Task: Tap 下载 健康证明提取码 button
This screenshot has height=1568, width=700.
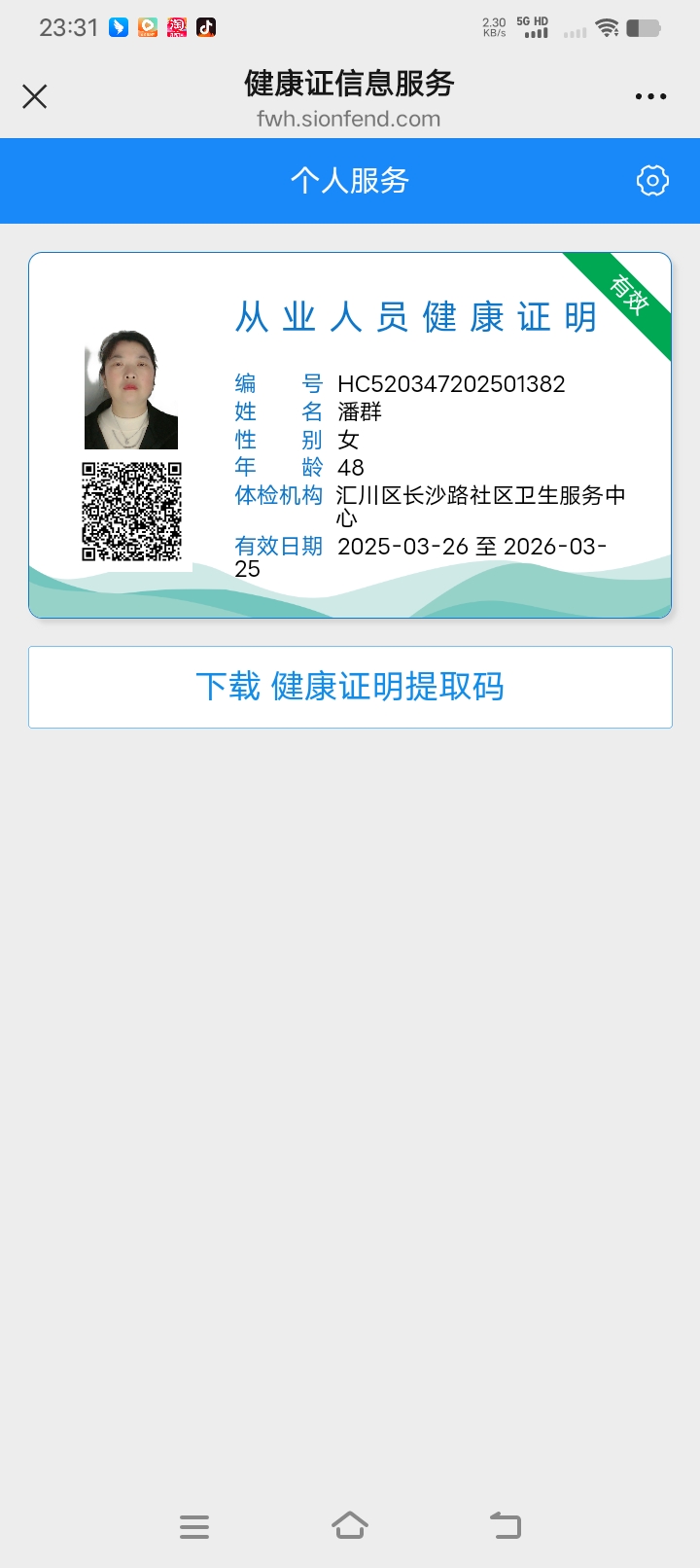Action: click(x=350, y=687)
